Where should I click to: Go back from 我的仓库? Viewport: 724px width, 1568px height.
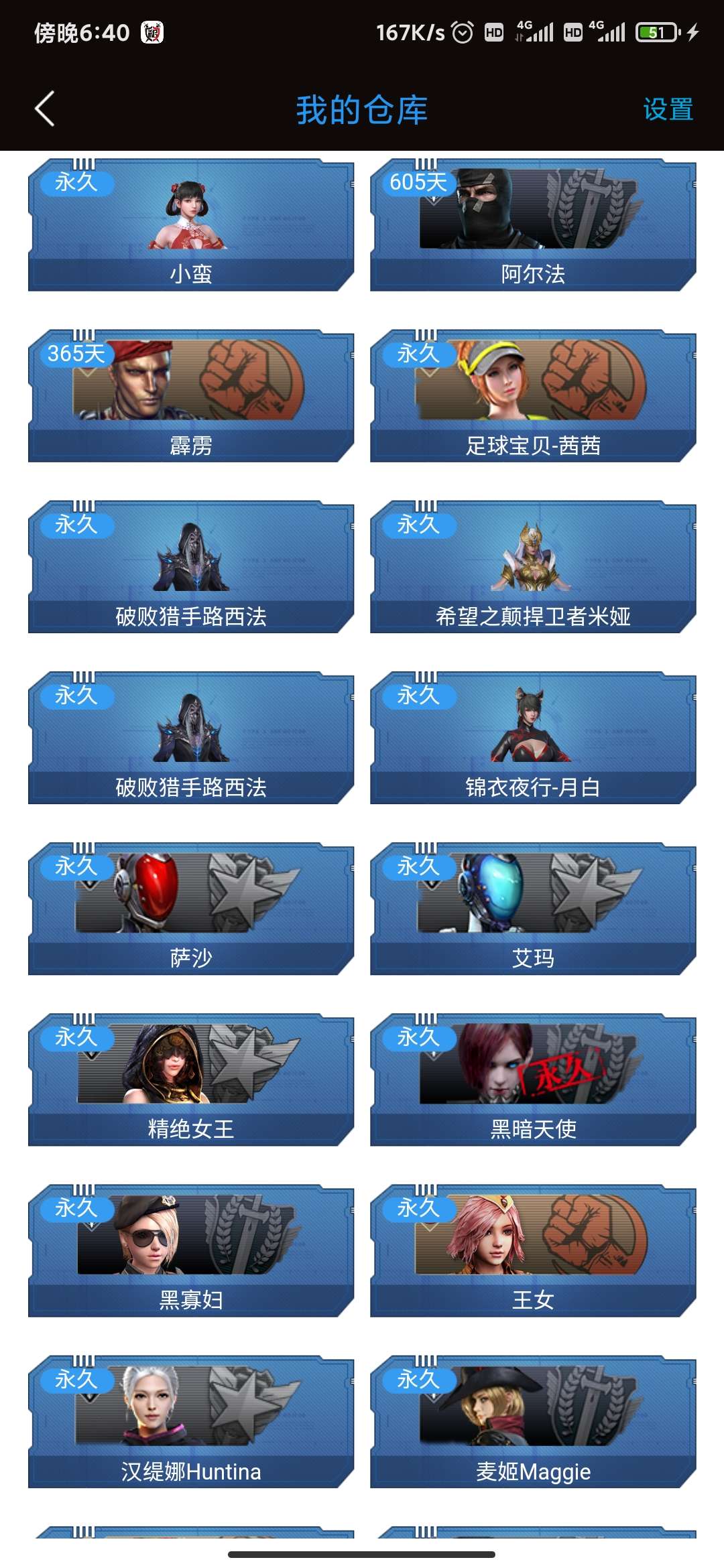pyautogui.click(x=45, y=109)
